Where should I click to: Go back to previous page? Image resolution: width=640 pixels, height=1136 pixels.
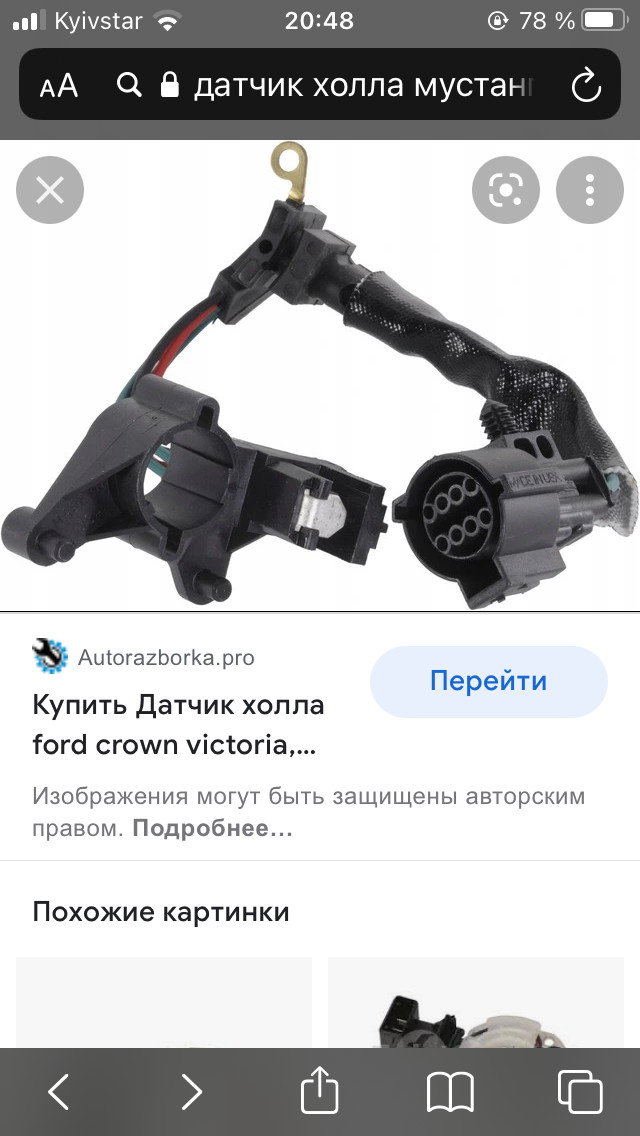59,1090
